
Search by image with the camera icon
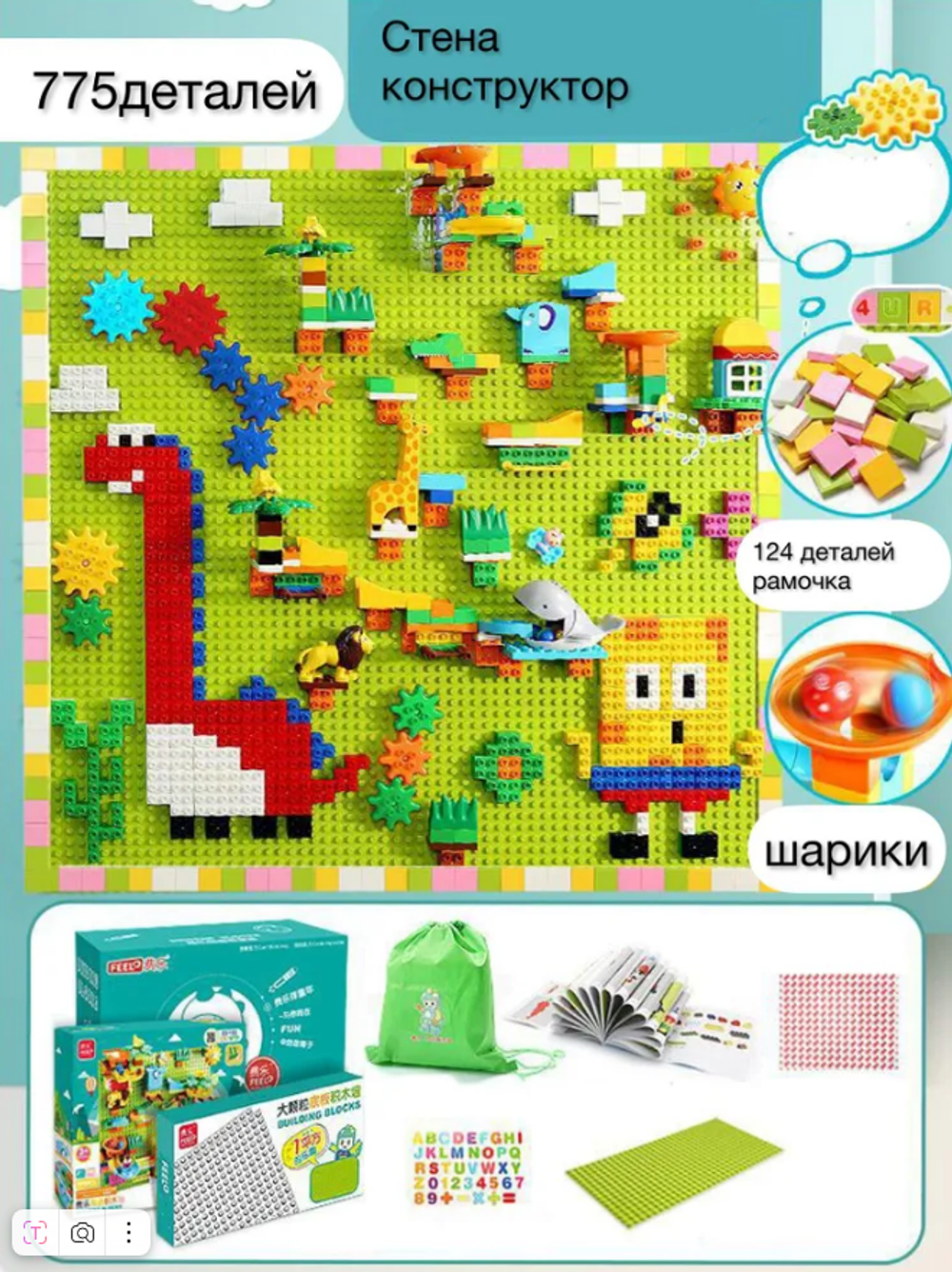click(x=83, y=1234)
